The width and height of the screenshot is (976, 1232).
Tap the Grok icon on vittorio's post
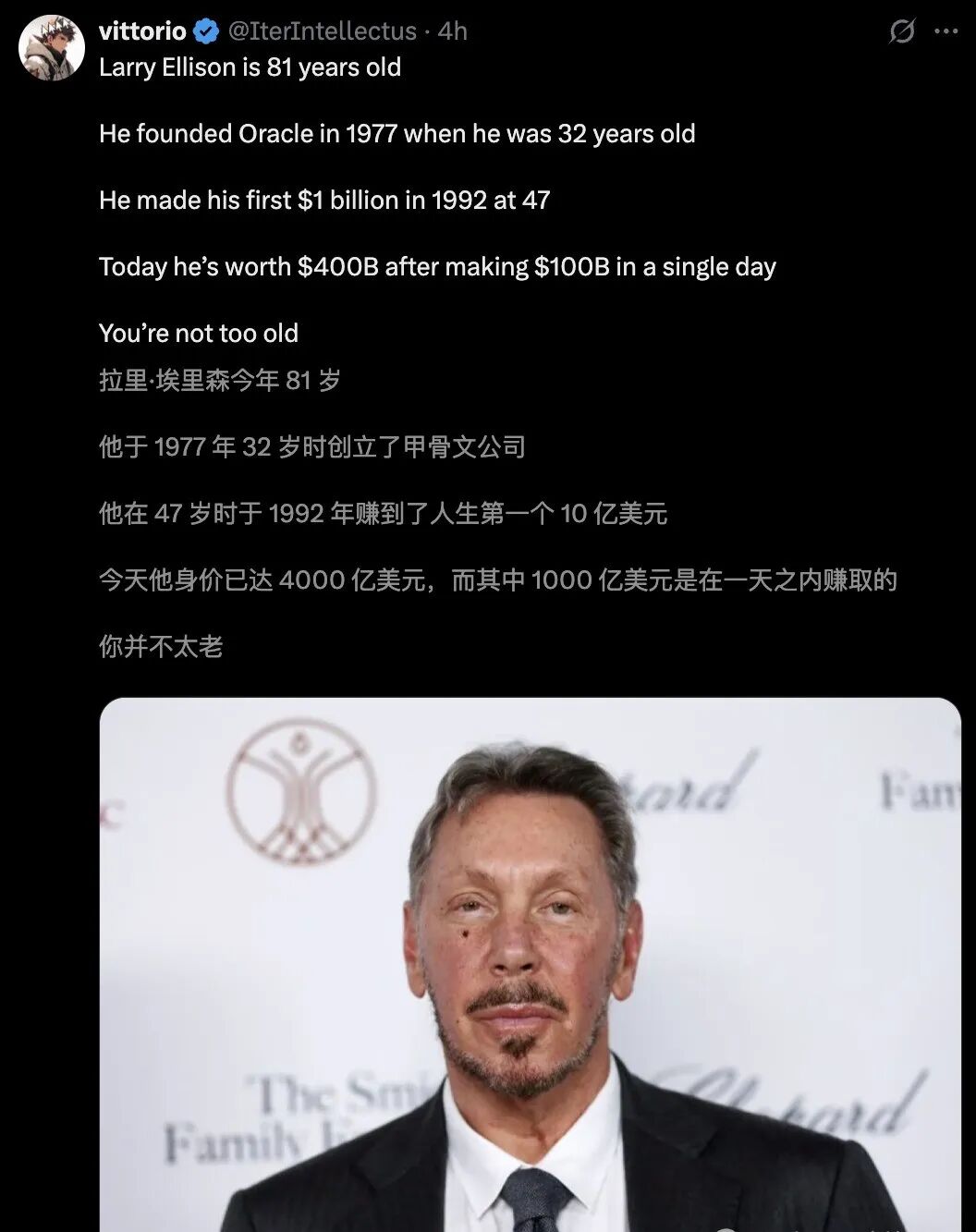point(901,31)
